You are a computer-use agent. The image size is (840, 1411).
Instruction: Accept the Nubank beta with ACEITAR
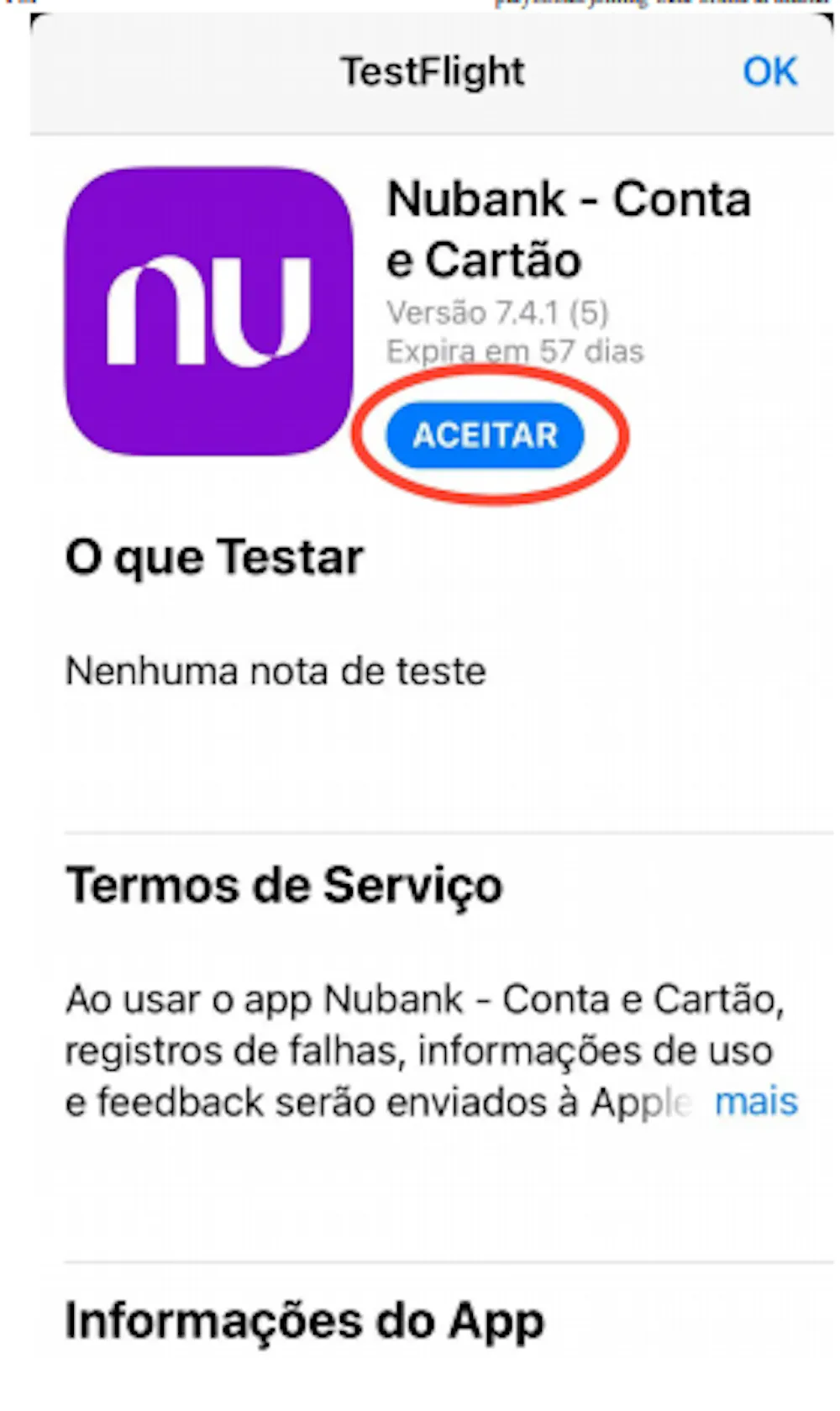coord(485,435)
